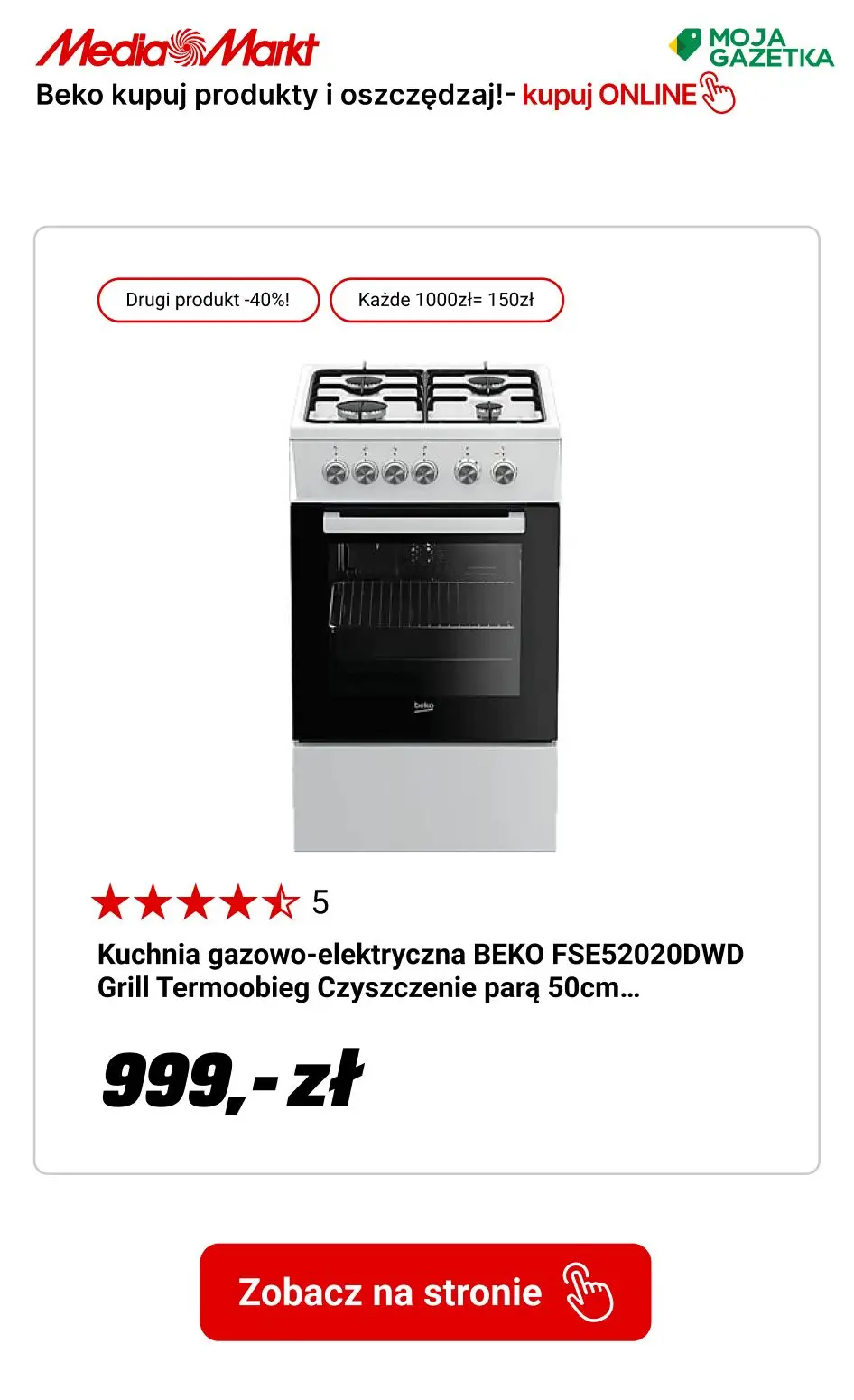Click the hand cursor icon next to 'kupuj ONLINE'
This screenshot has width=854, height=1400.
pyautogui.click(x=719, y=94)
